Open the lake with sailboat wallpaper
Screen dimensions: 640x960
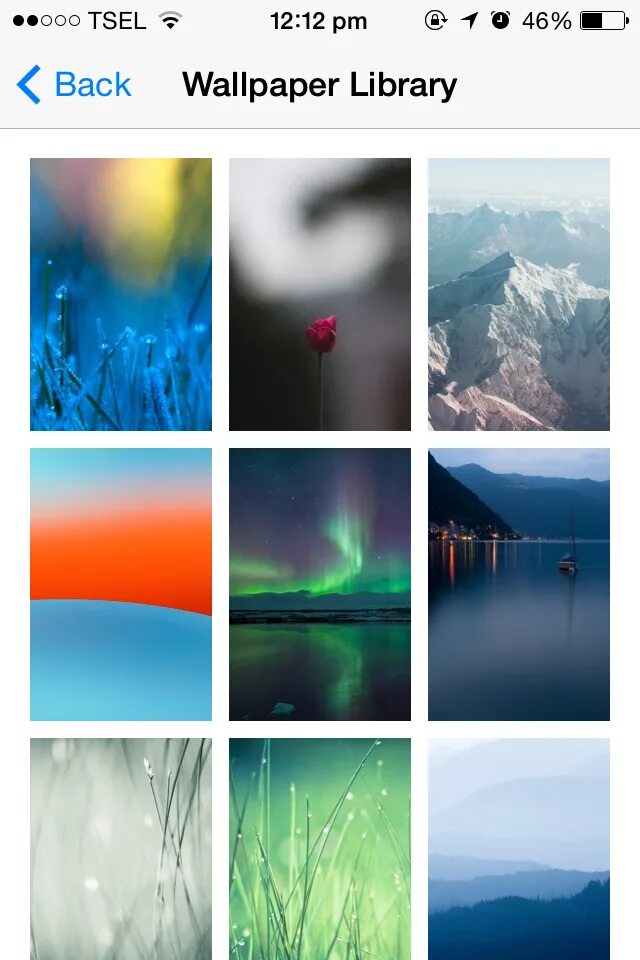(519, 584)
